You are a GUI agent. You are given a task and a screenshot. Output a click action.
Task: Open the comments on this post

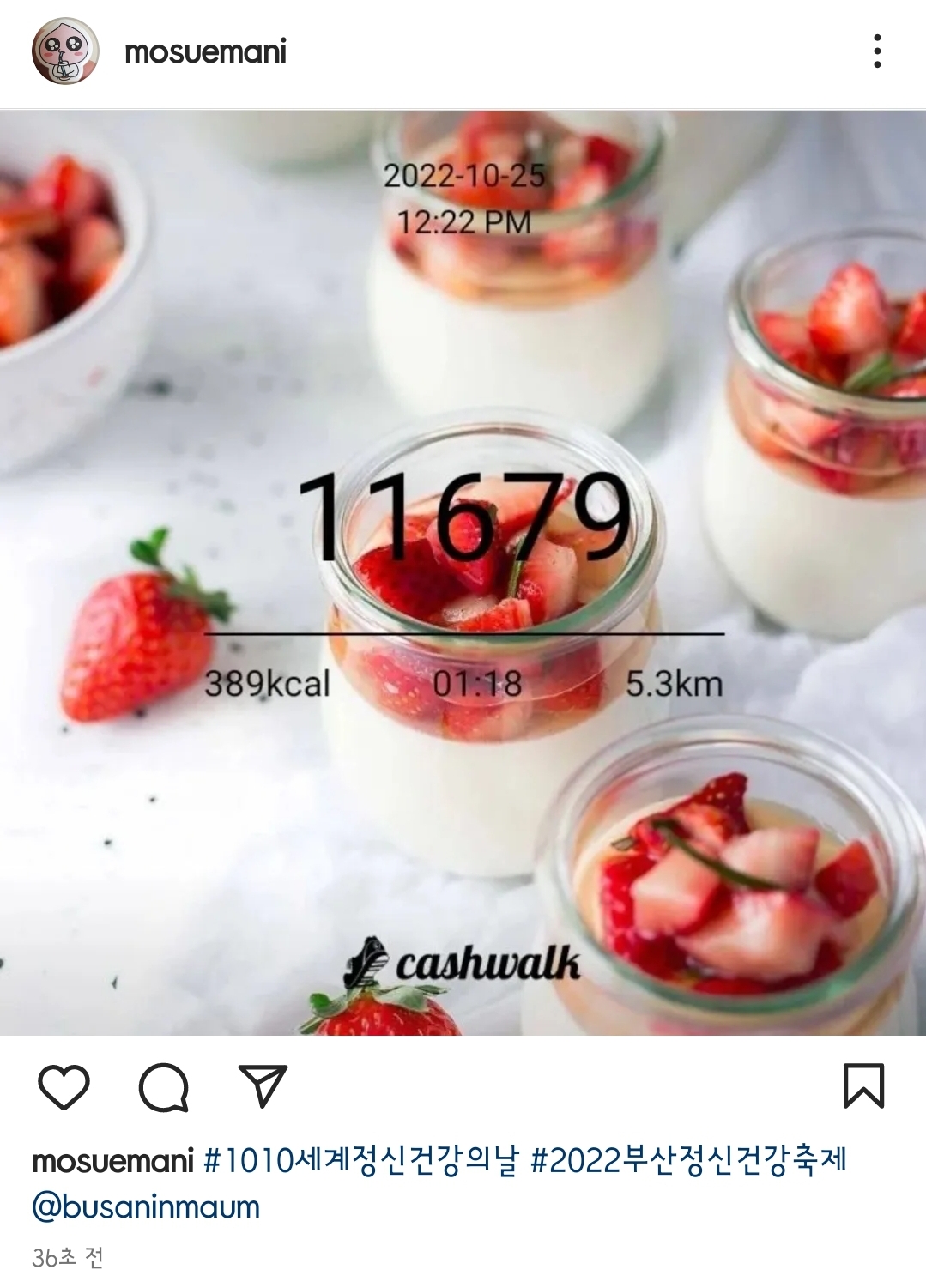coord(163,1087)
